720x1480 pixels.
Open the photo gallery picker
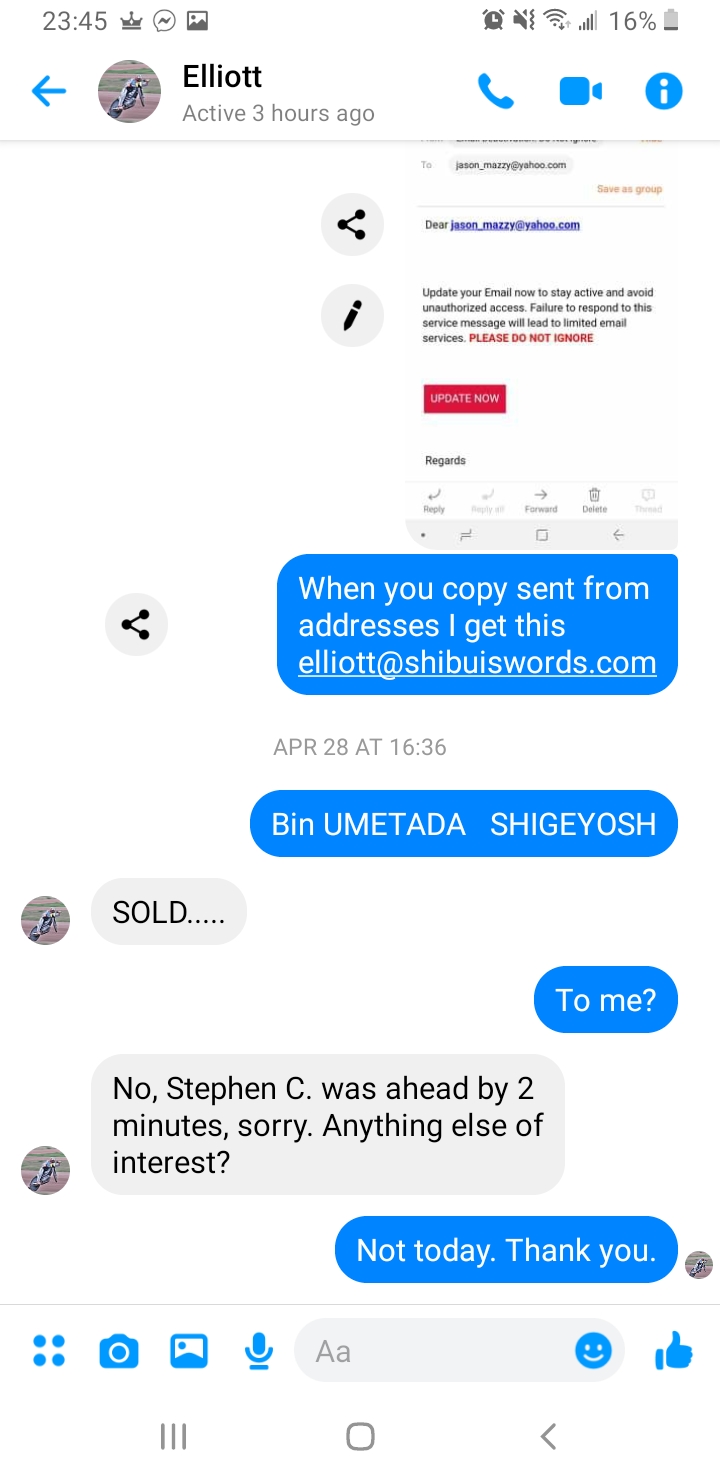[189, 1351]
